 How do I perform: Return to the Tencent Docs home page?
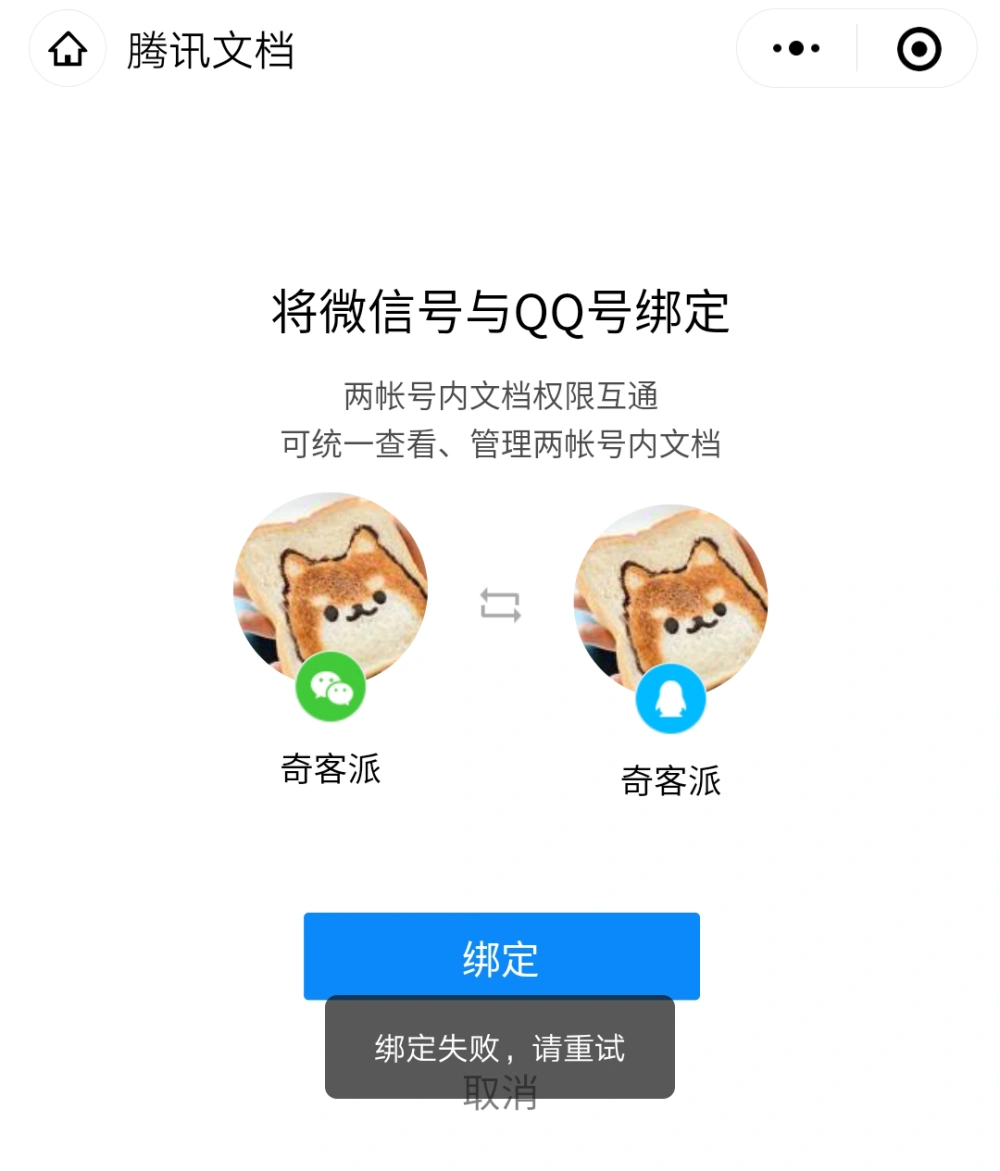(x=67, y=49)
